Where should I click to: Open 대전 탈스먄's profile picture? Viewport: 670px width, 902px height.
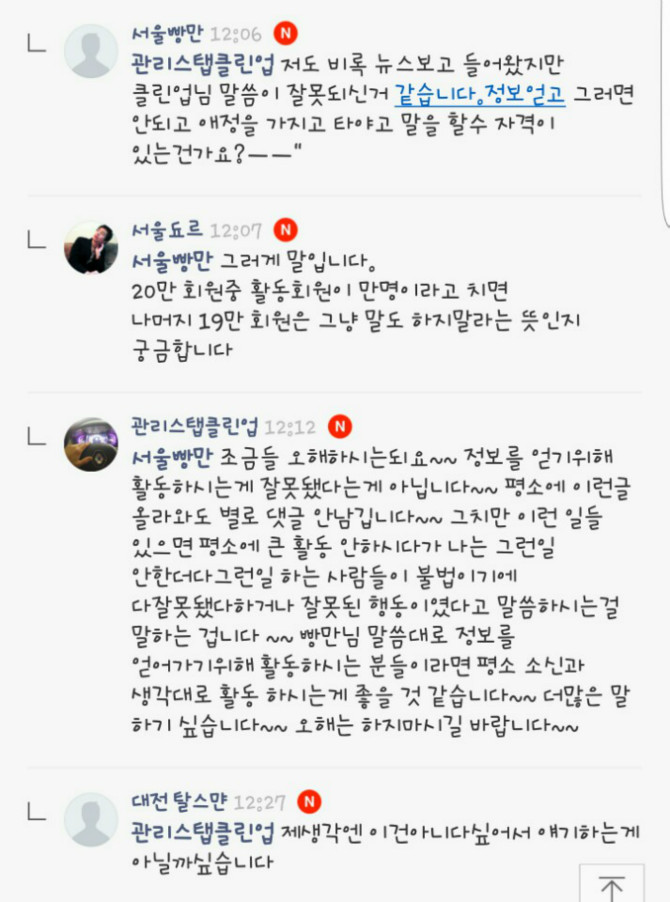click(92, 818)
